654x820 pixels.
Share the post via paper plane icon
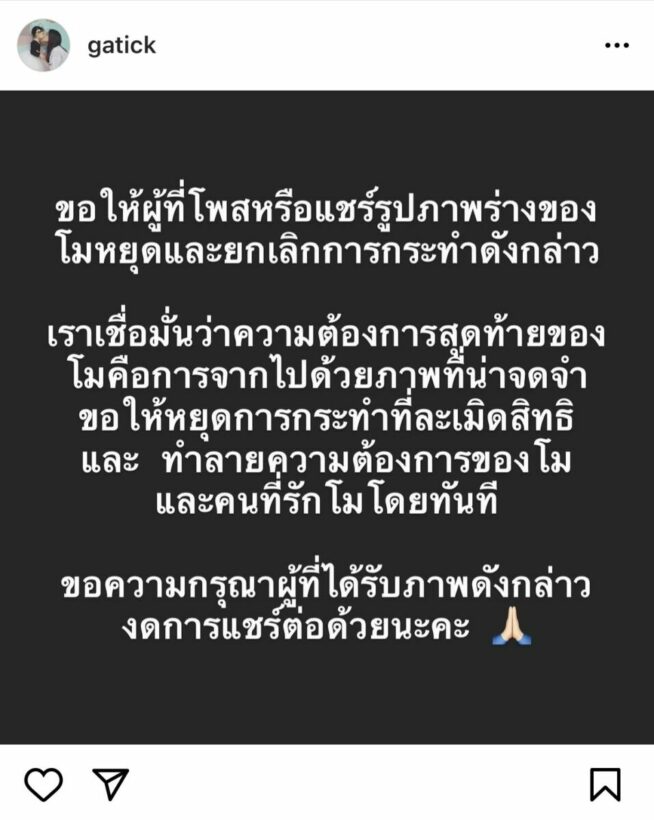point(107,785)
